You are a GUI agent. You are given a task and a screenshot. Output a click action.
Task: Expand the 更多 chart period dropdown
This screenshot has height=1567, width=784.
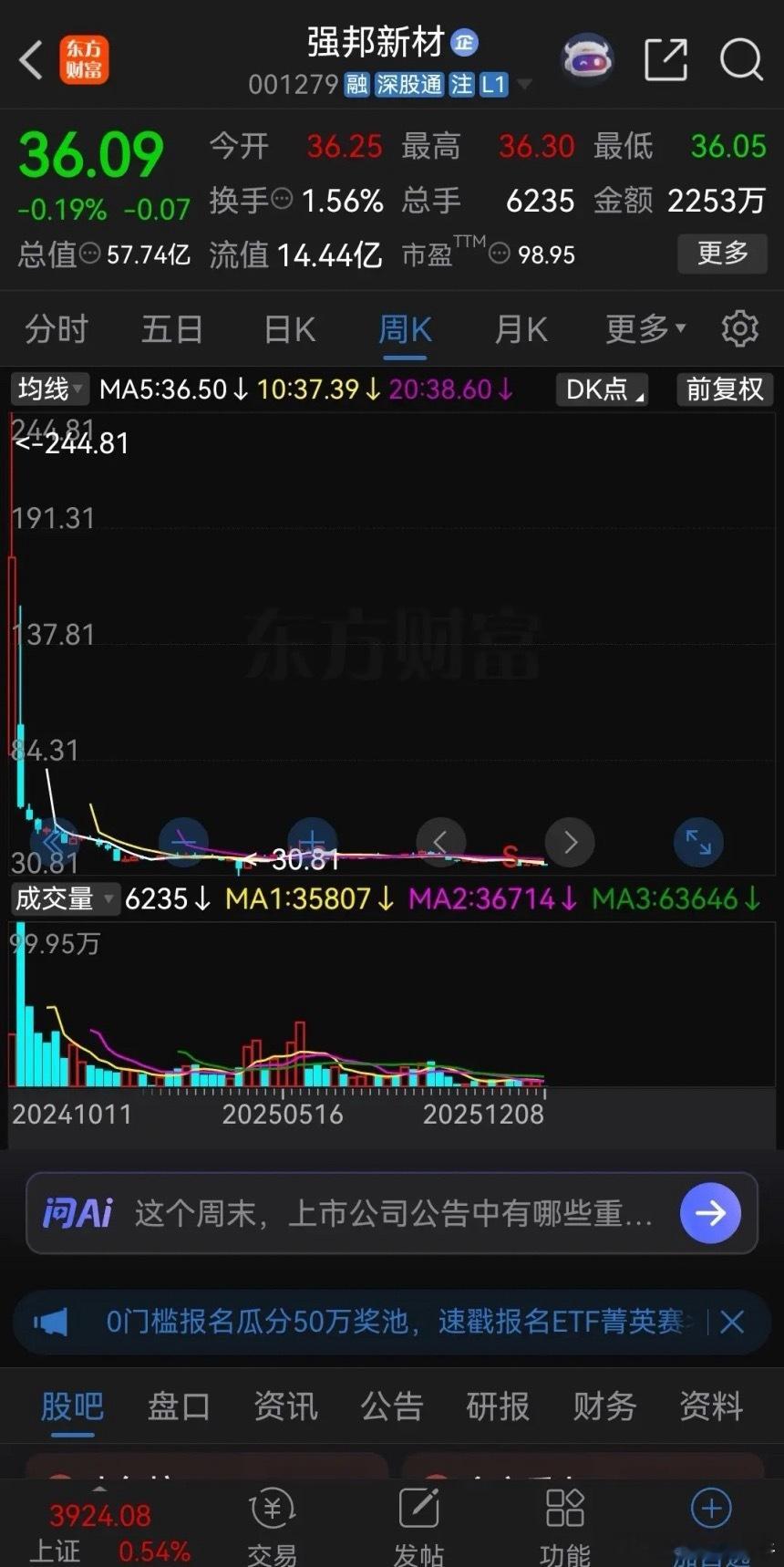click(x=645, y=329)
